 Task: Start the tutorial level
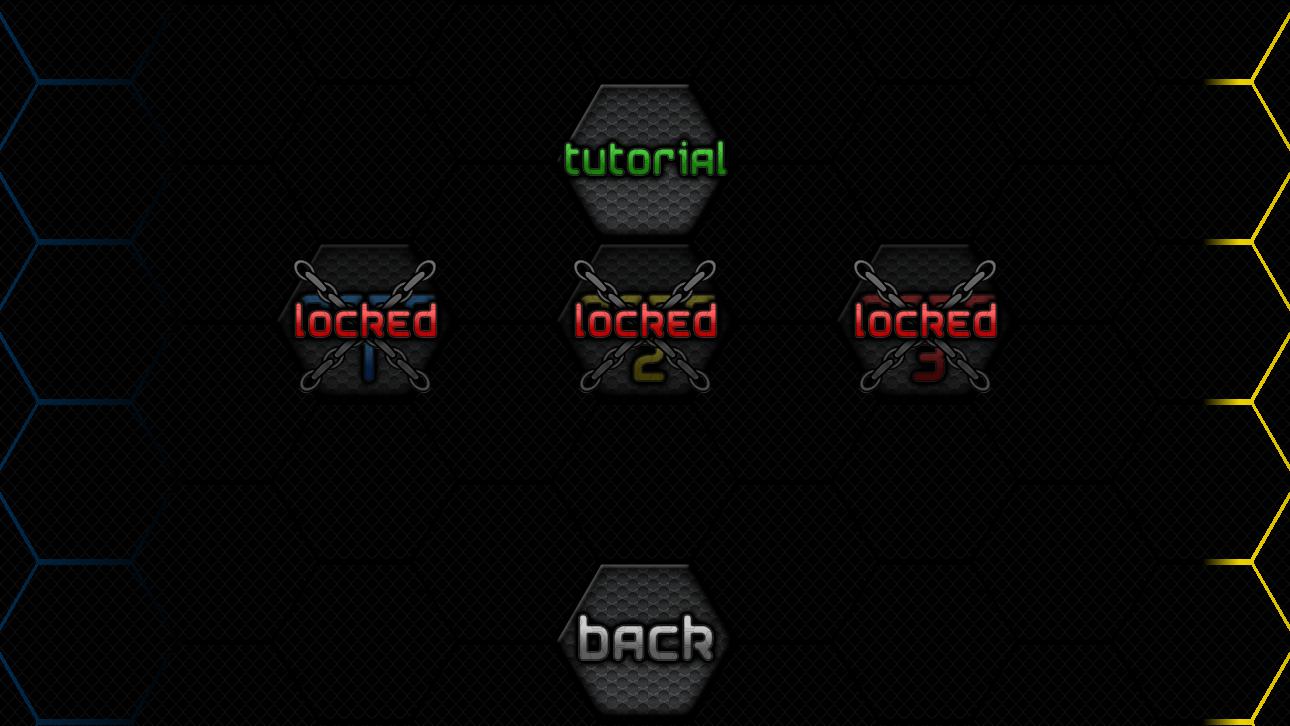click(x=645, y=159)
